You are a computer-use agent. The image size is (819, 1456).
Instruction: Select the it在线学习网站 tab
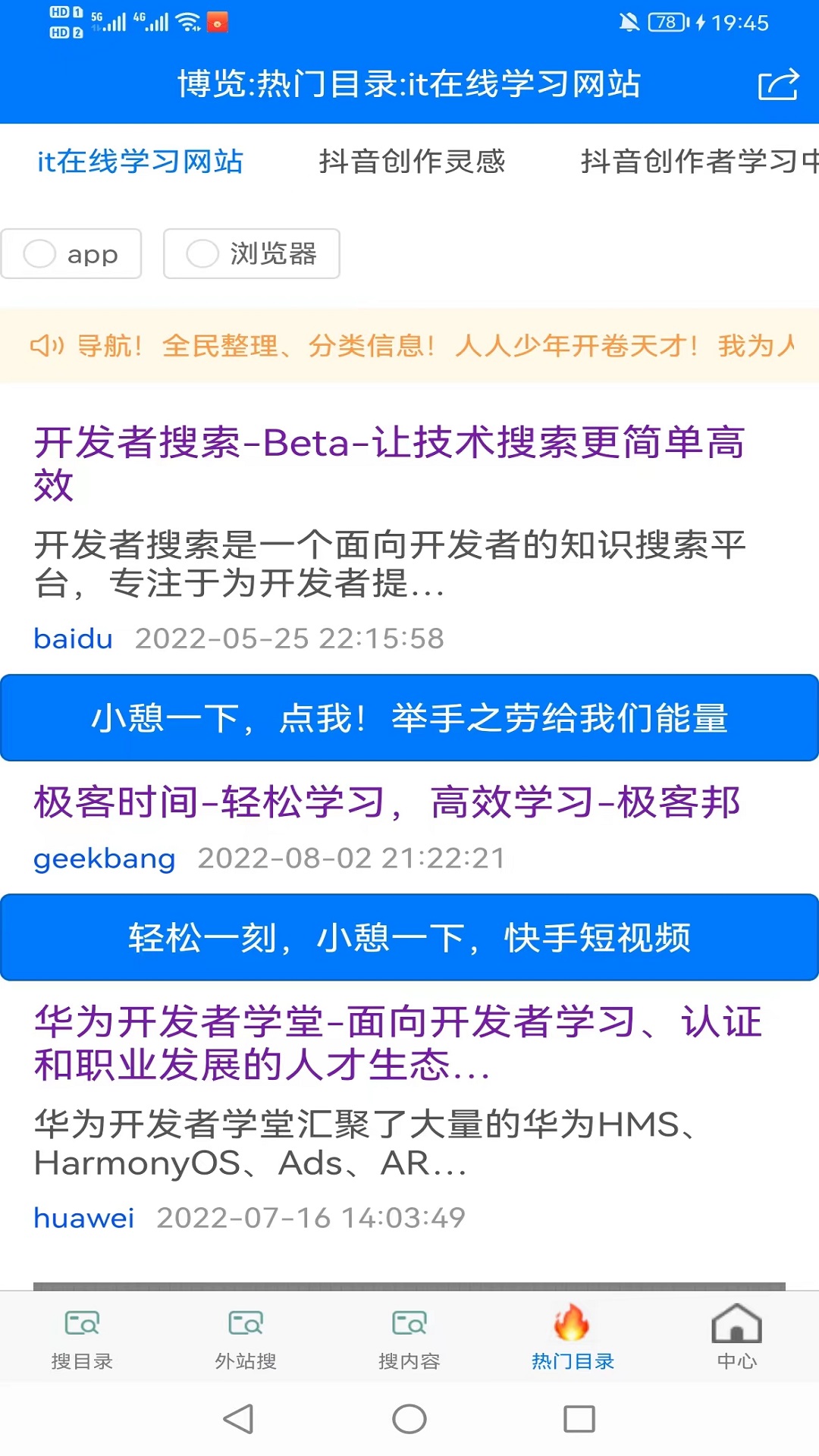(140, 162)
